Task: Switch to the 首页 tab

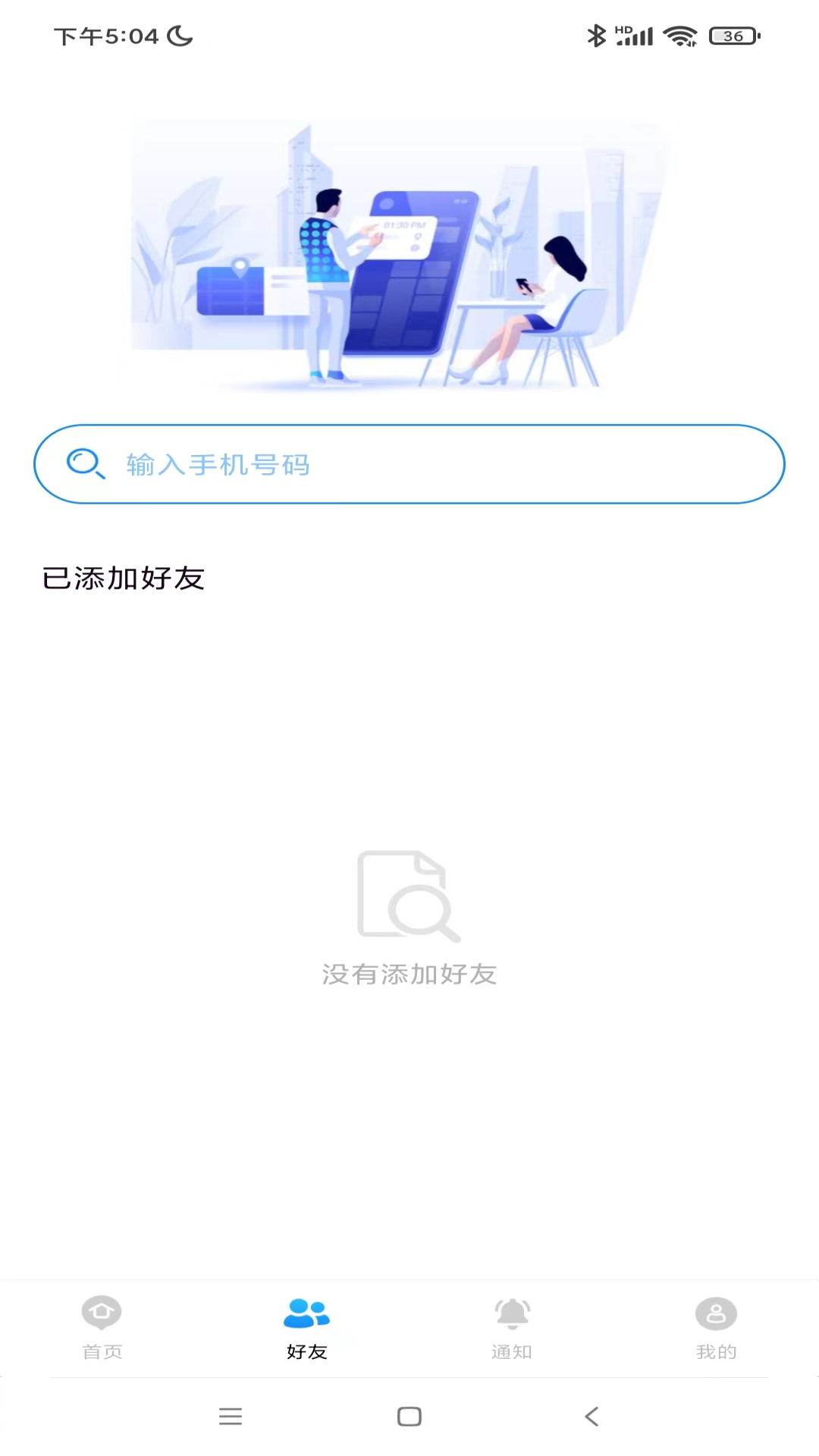Action: tap(102, 1328)
